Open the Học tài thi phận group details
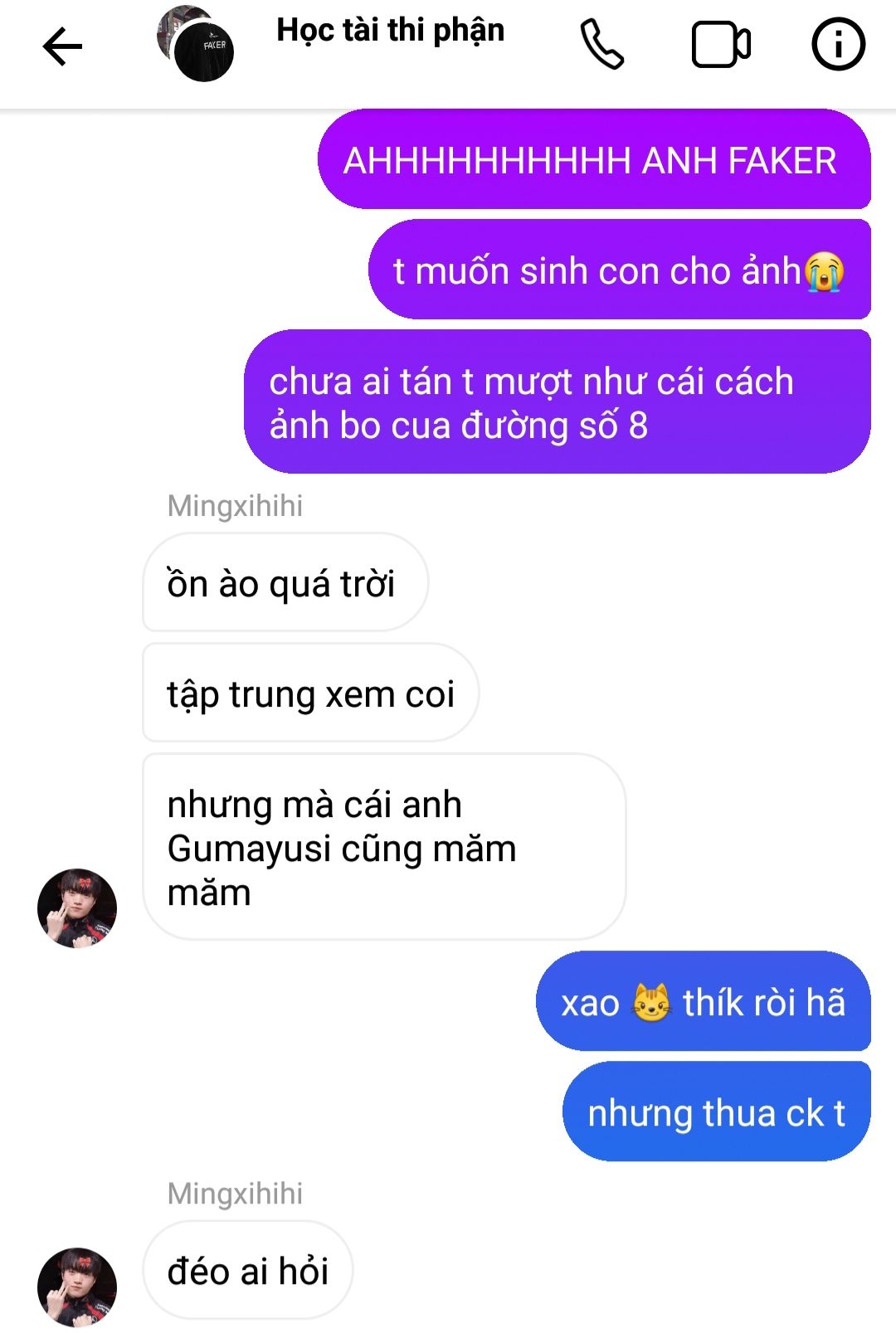The height and width of the screenshot is (1333, 896). point(390,31)
